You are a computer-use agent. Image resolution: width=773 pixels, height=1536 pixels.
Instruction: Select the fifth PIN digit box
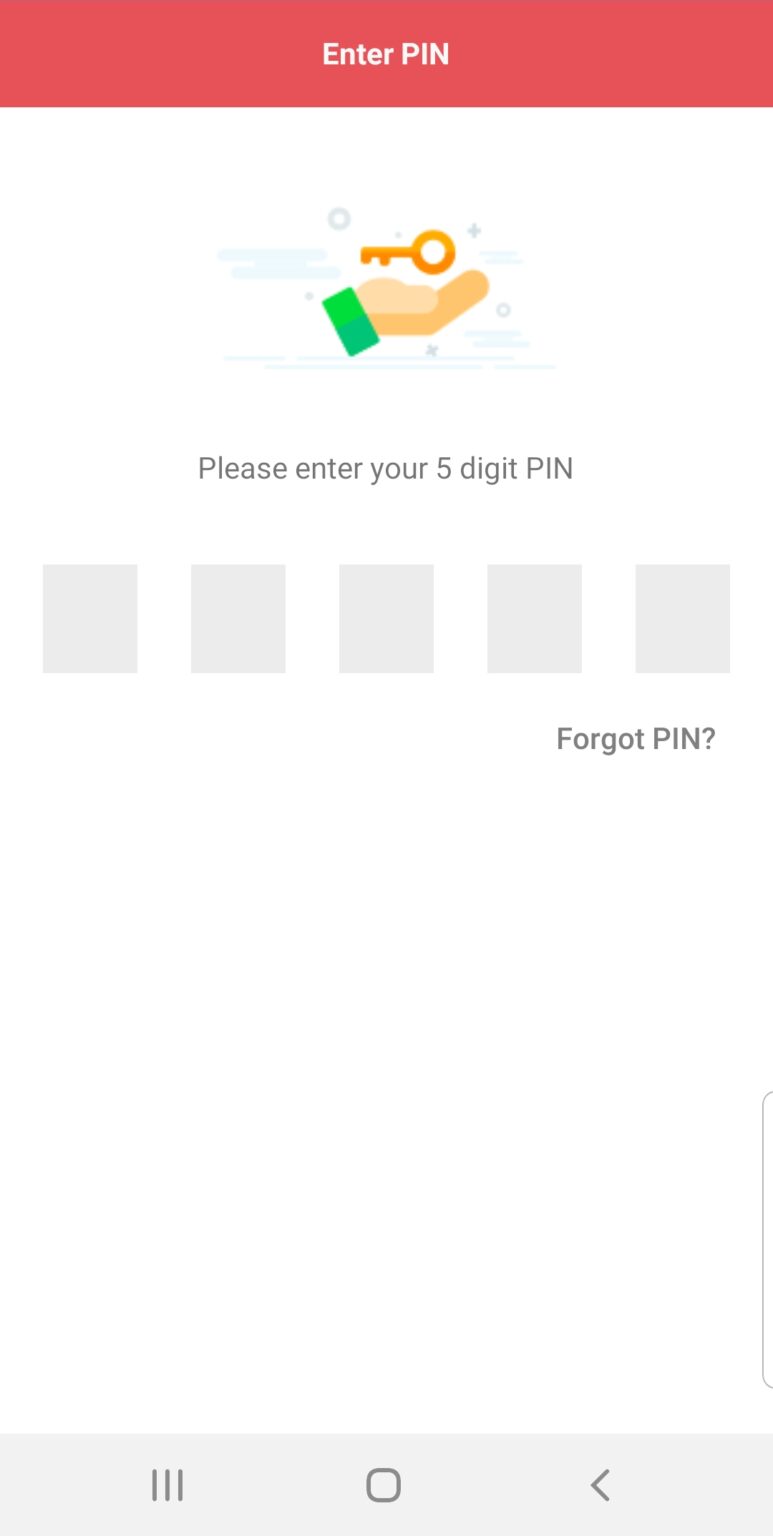click(682, 618)
